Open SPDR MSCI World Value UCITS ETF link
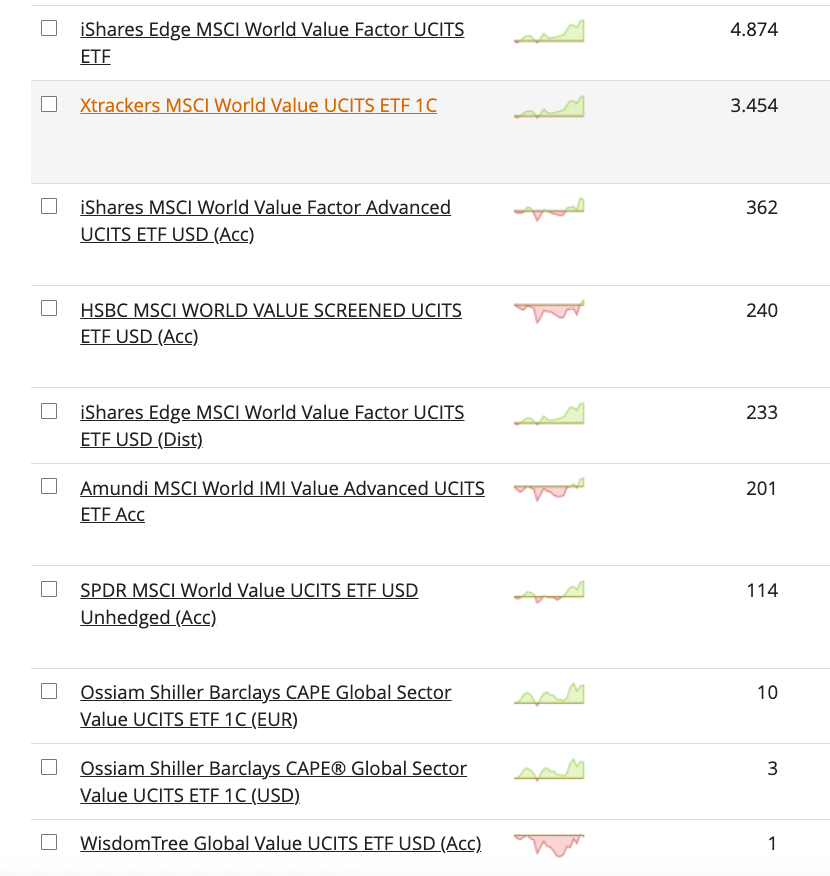Image resolution: width=830 pixels, height=876 pixels. [x=249, y=591]
